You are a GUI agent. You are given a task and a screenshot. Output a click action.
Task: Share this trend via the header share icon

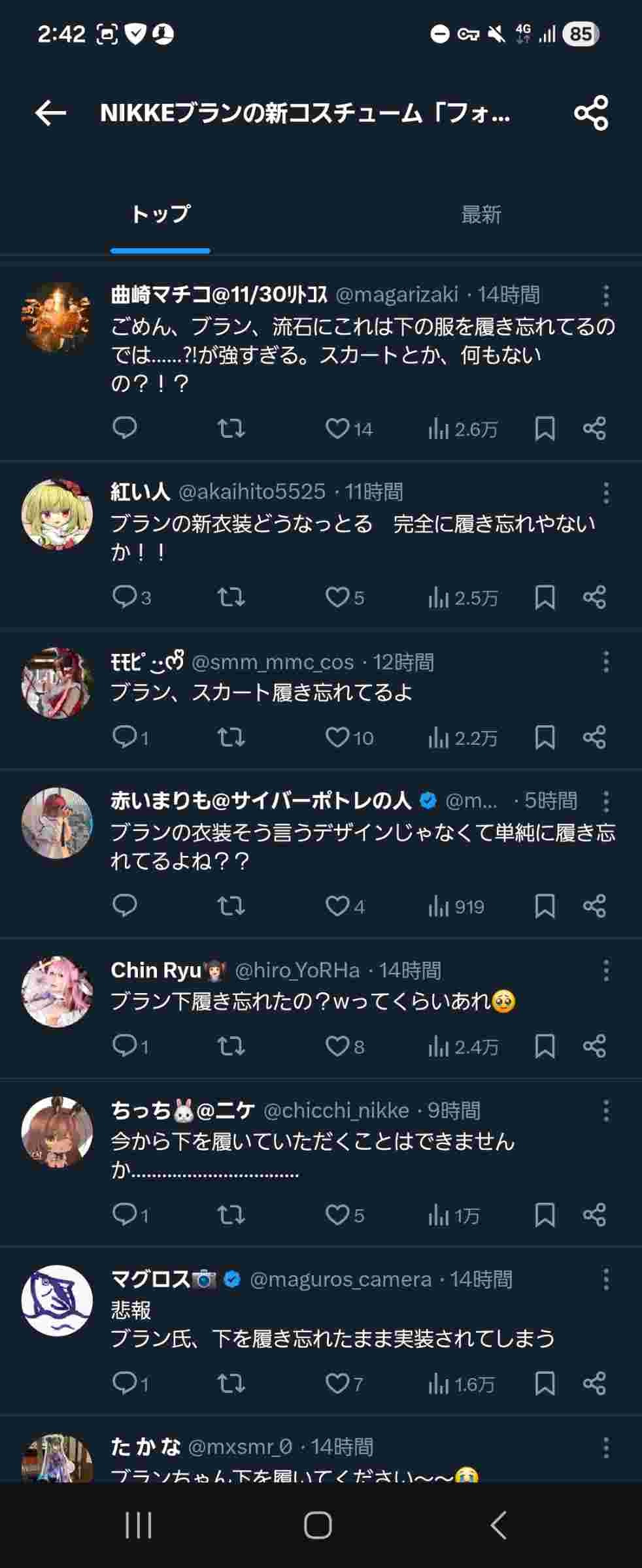[x=591, y=113]
